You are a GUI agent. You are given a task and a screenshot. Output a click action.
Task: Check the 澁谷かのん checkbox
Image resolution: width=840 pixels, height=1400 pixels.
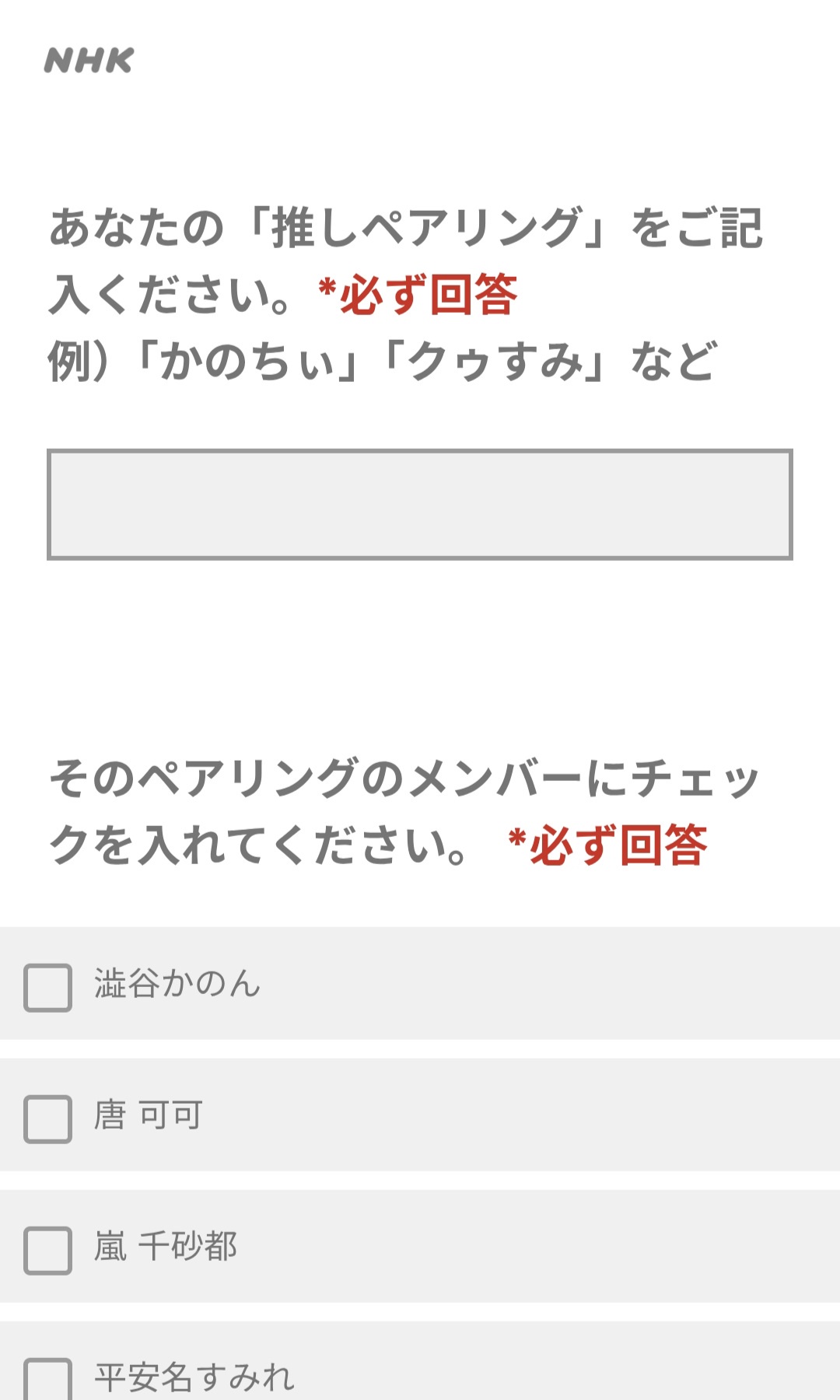click(x=47, y=988)
